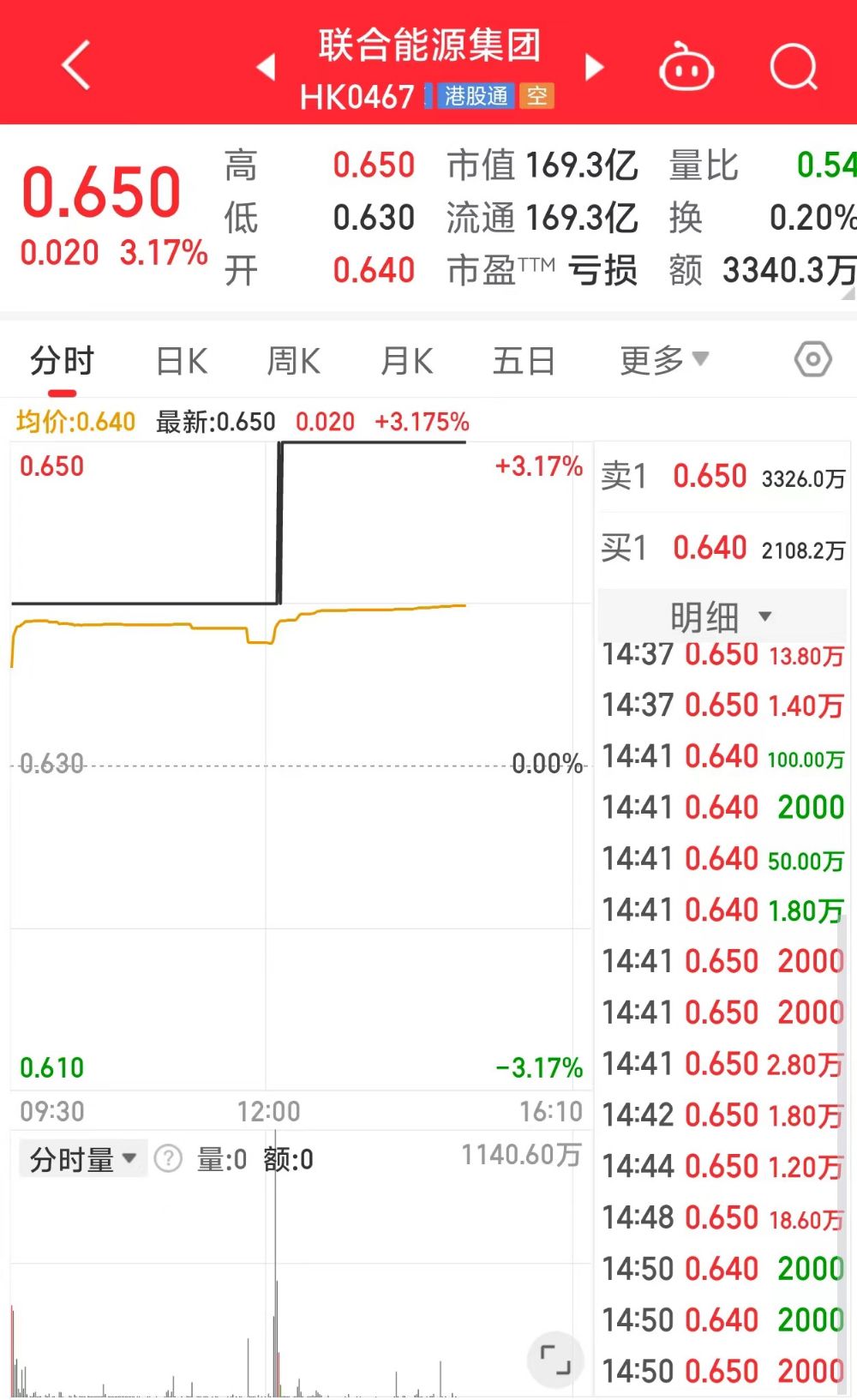The width and height of the screenshot is (857, 1400).
Task: Expand the 更多 chart options dropdown
Action: (664, 360)
